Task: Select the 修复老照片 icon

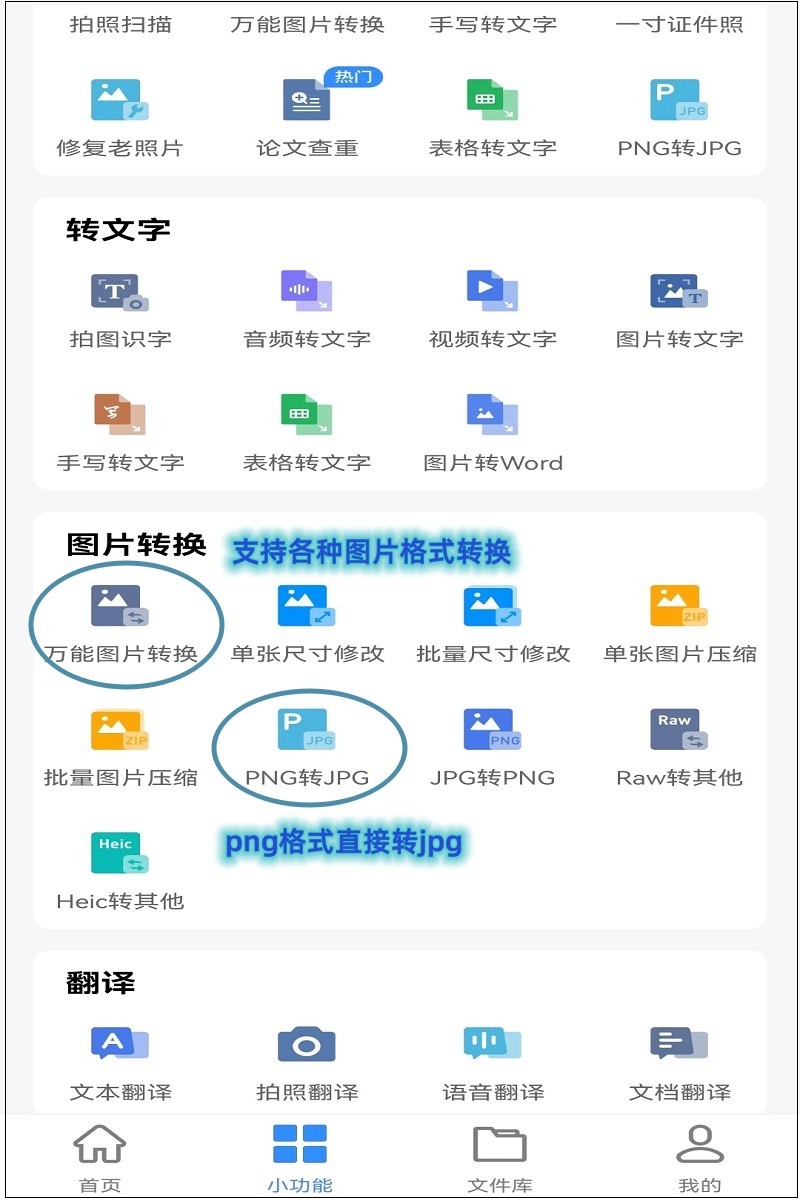Action: (118, 95)
